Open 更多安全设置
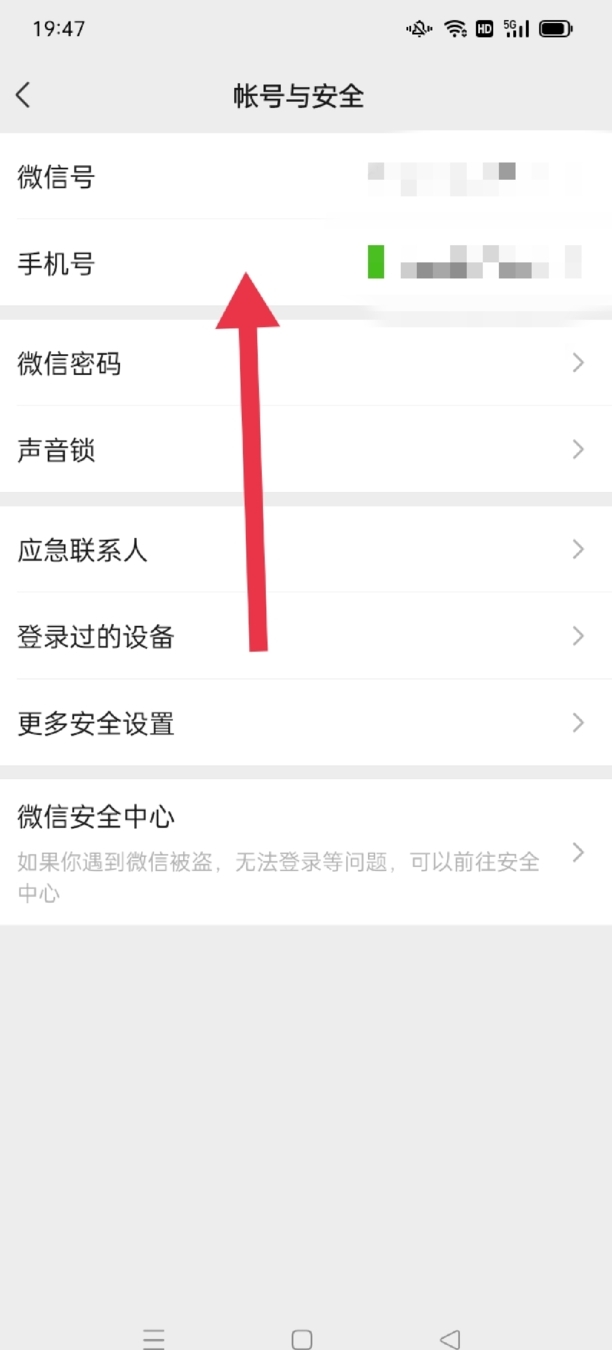This screenshot has width=612, height=1350. coord(306,723)
